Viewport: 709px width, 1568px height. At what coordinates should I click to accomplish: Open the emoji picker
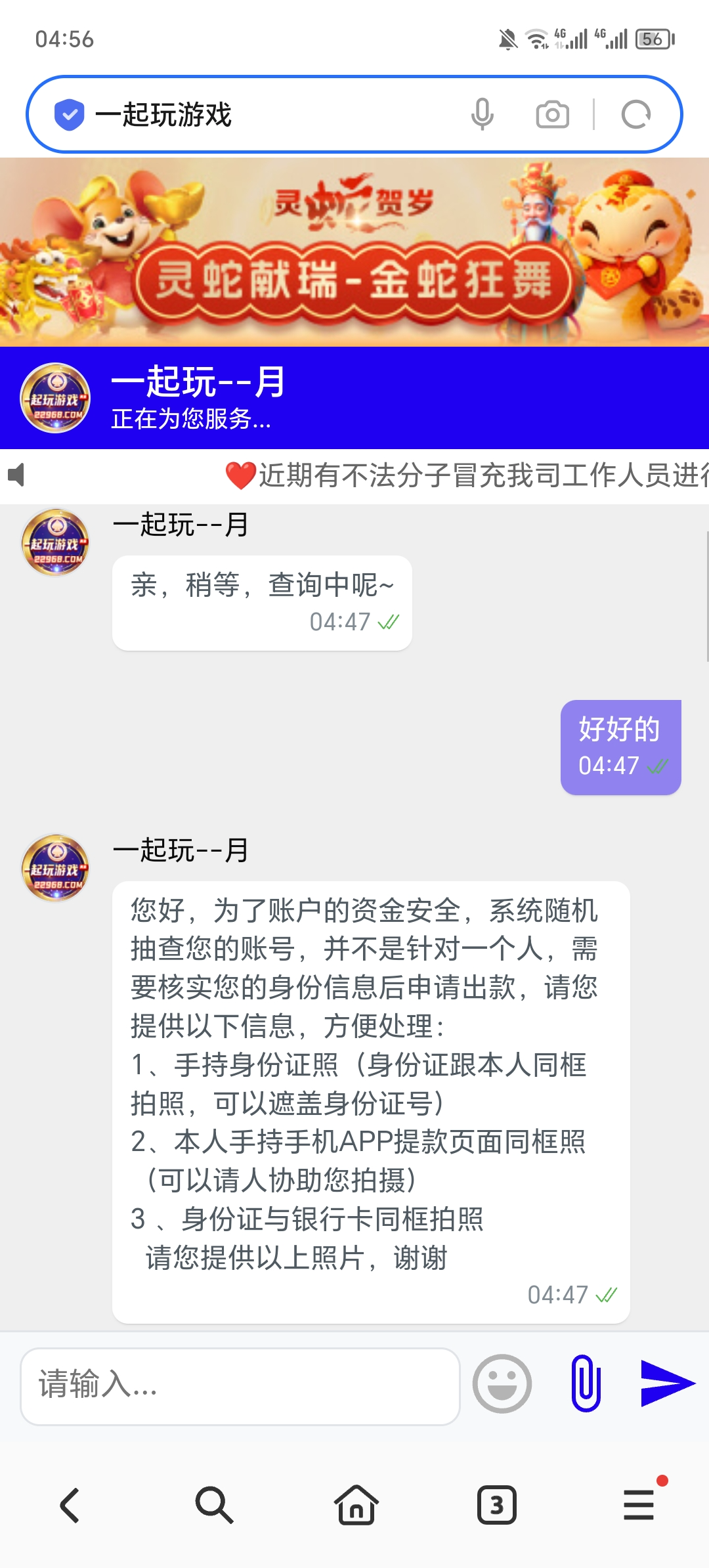click(x=502, y=1383)
